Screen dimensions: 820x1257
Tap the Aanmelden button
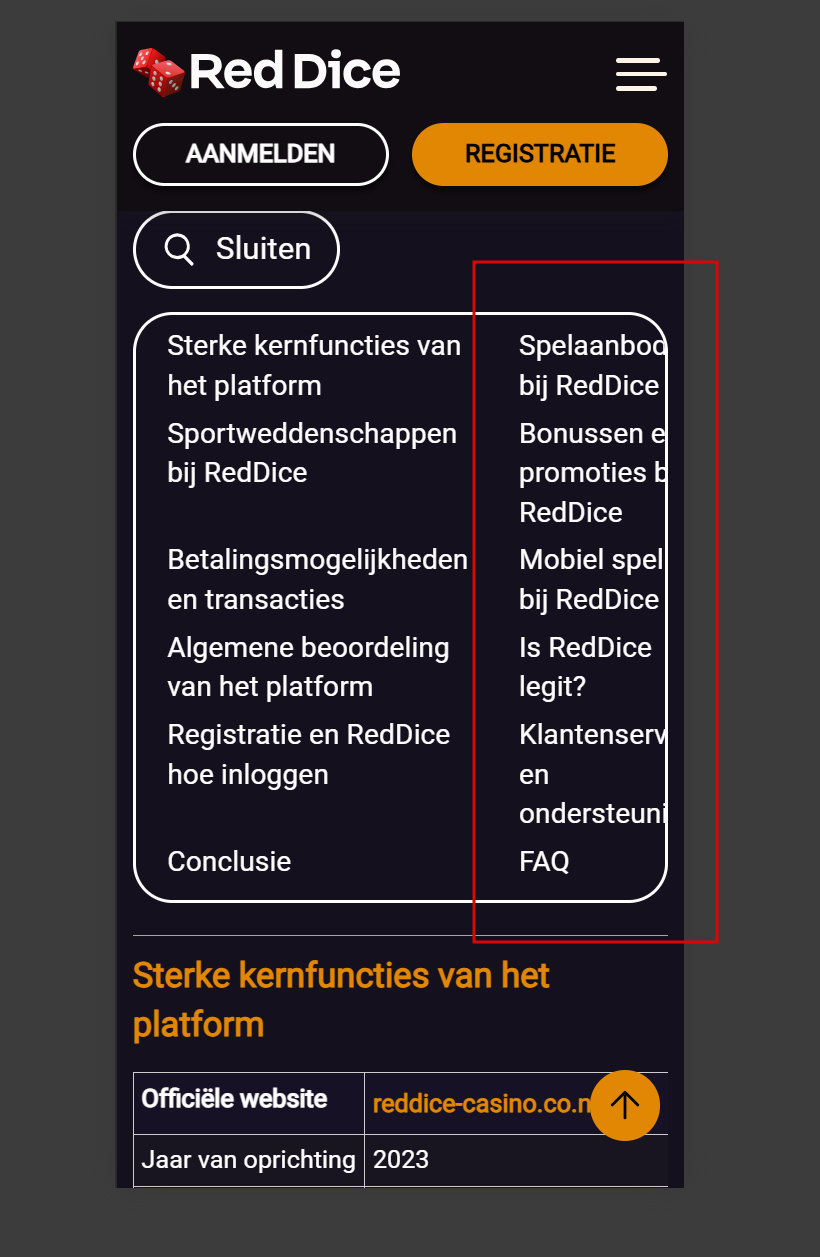pos(260,154)
